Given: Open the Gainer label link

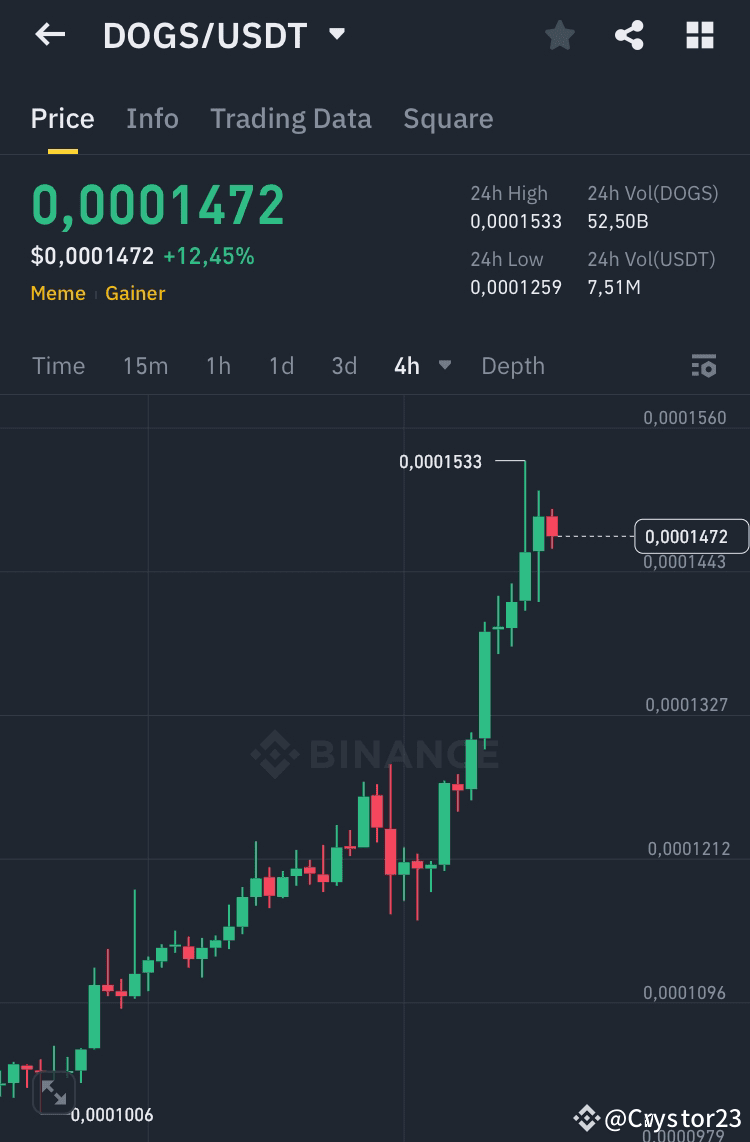Looking at the screenshot, I should pyautogui.click(x=135, y=293).
